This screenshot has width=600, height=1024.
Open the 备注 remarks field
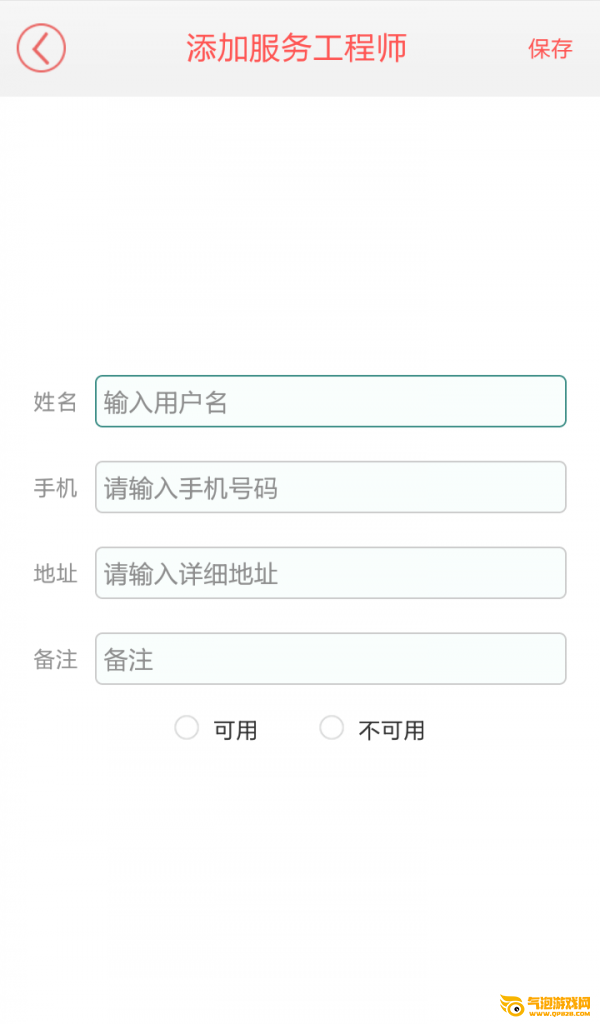[x=330, y=658]
